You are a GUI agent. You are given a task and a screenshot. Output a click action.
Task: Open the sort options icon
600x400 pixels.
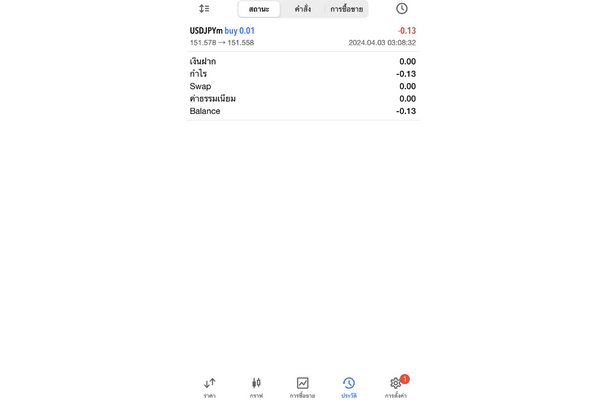click(x=204, y=9)
